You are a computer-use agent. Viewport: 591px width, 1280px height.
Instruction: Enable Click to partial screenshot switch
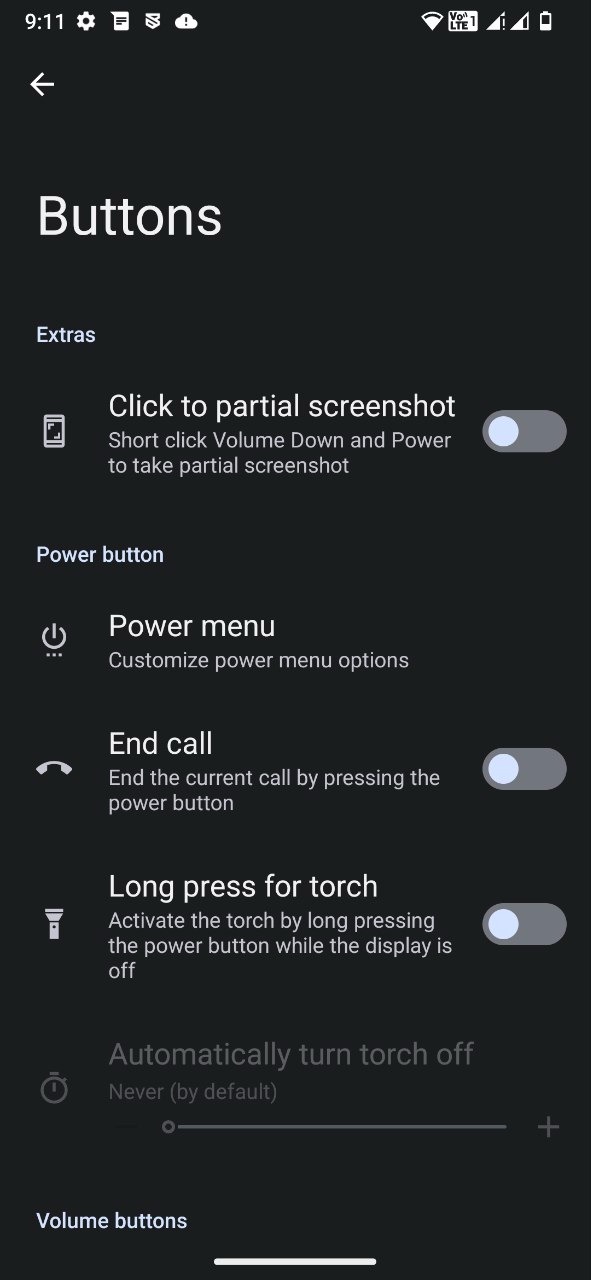click(524, 431)
